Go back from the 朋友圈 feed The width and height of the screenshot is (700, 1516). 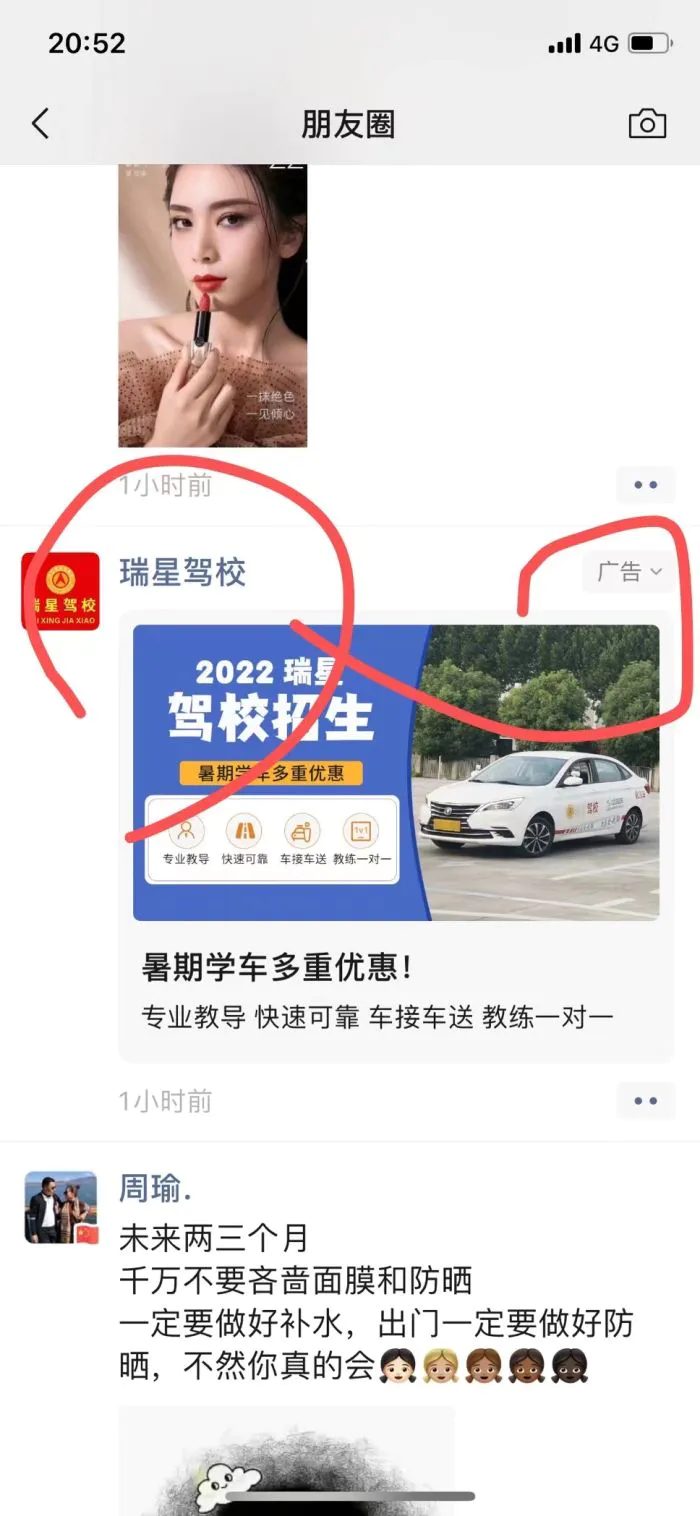tap(40, 124)
